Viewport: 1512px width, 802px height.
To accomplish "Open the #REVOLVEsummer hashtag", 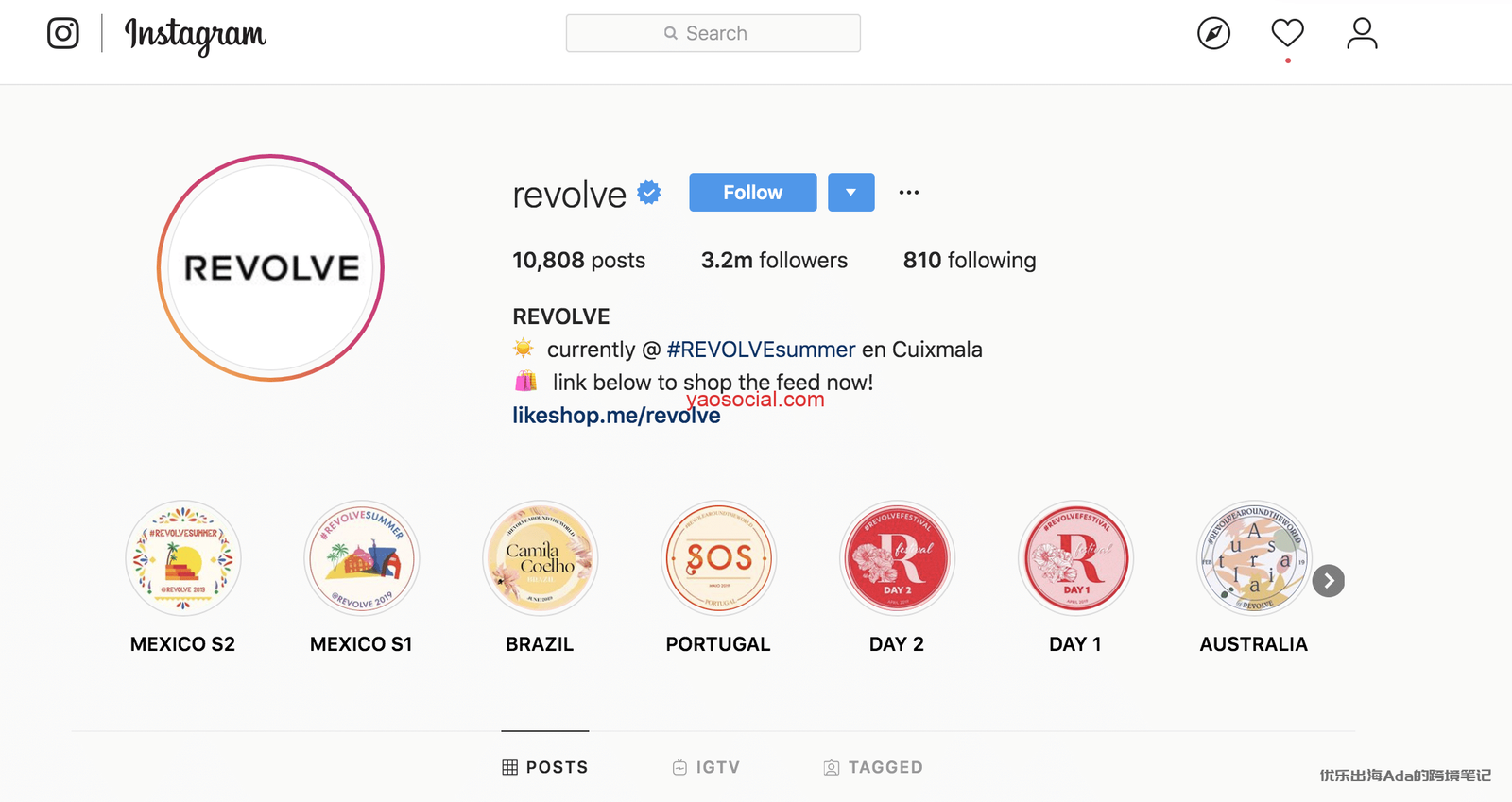I will [761, 350].
